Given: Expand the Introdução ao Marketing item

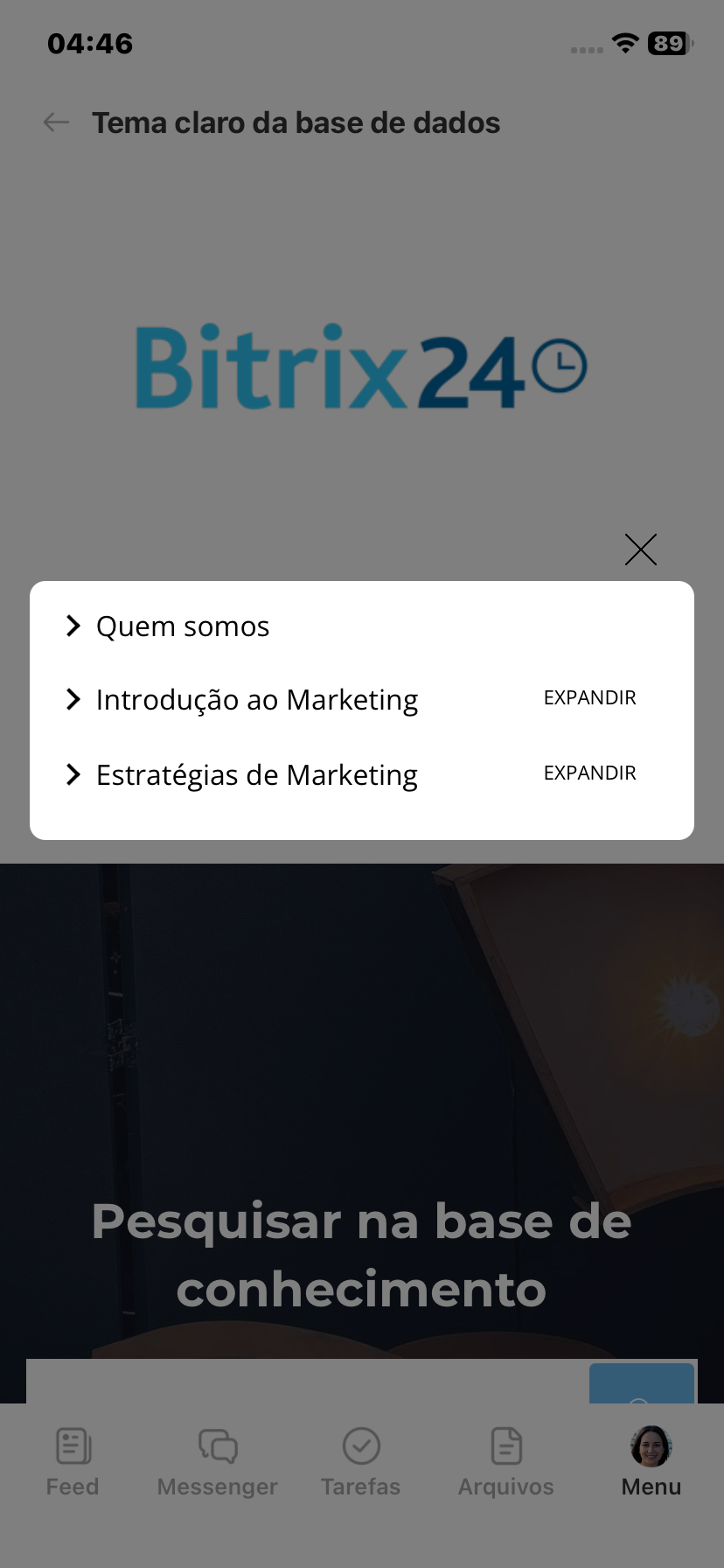Looking at the screenshot, I should point(589,698).
